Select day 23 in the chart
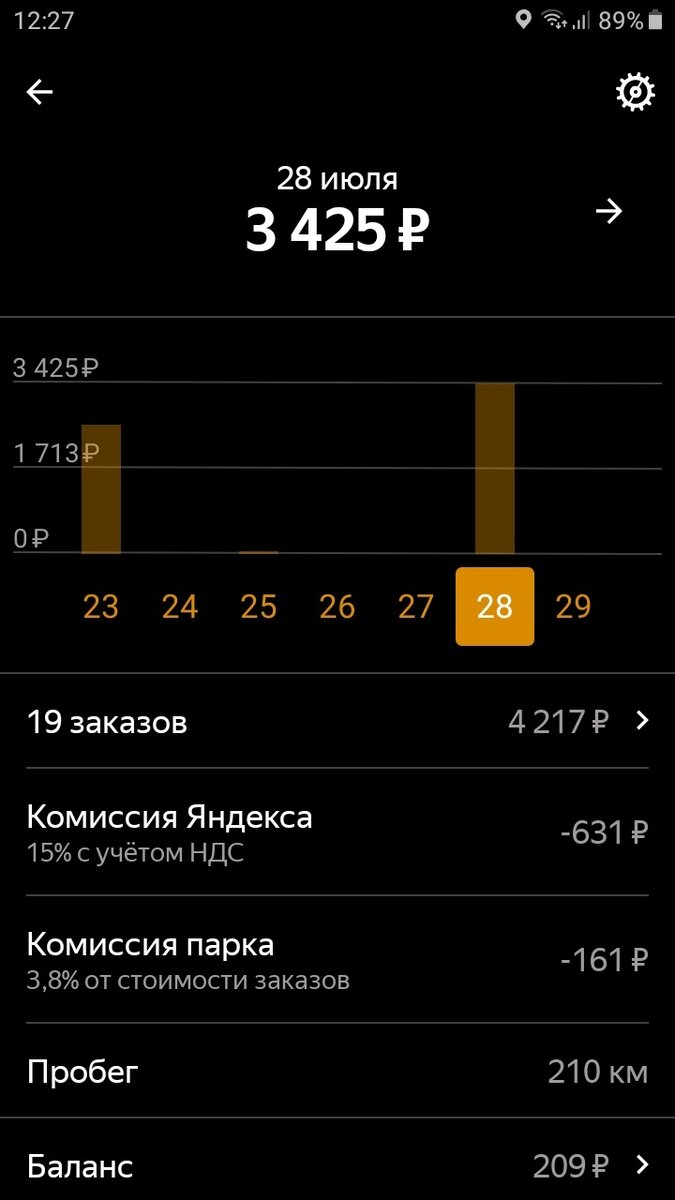Image resolution: width=675 pixels, height=1200 pixels. (x=101, y=607)
